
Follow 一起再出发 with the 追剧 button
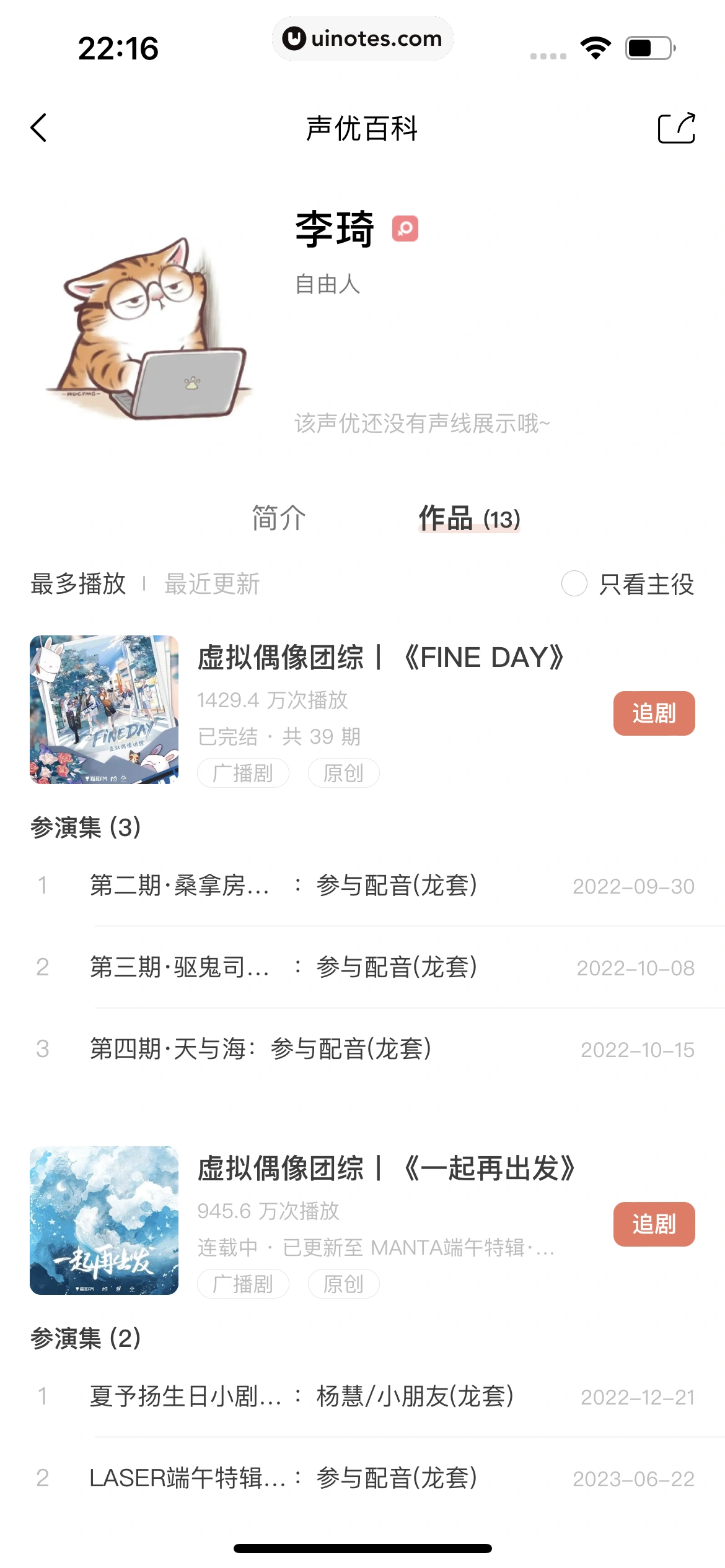[x=654, y=1224]
